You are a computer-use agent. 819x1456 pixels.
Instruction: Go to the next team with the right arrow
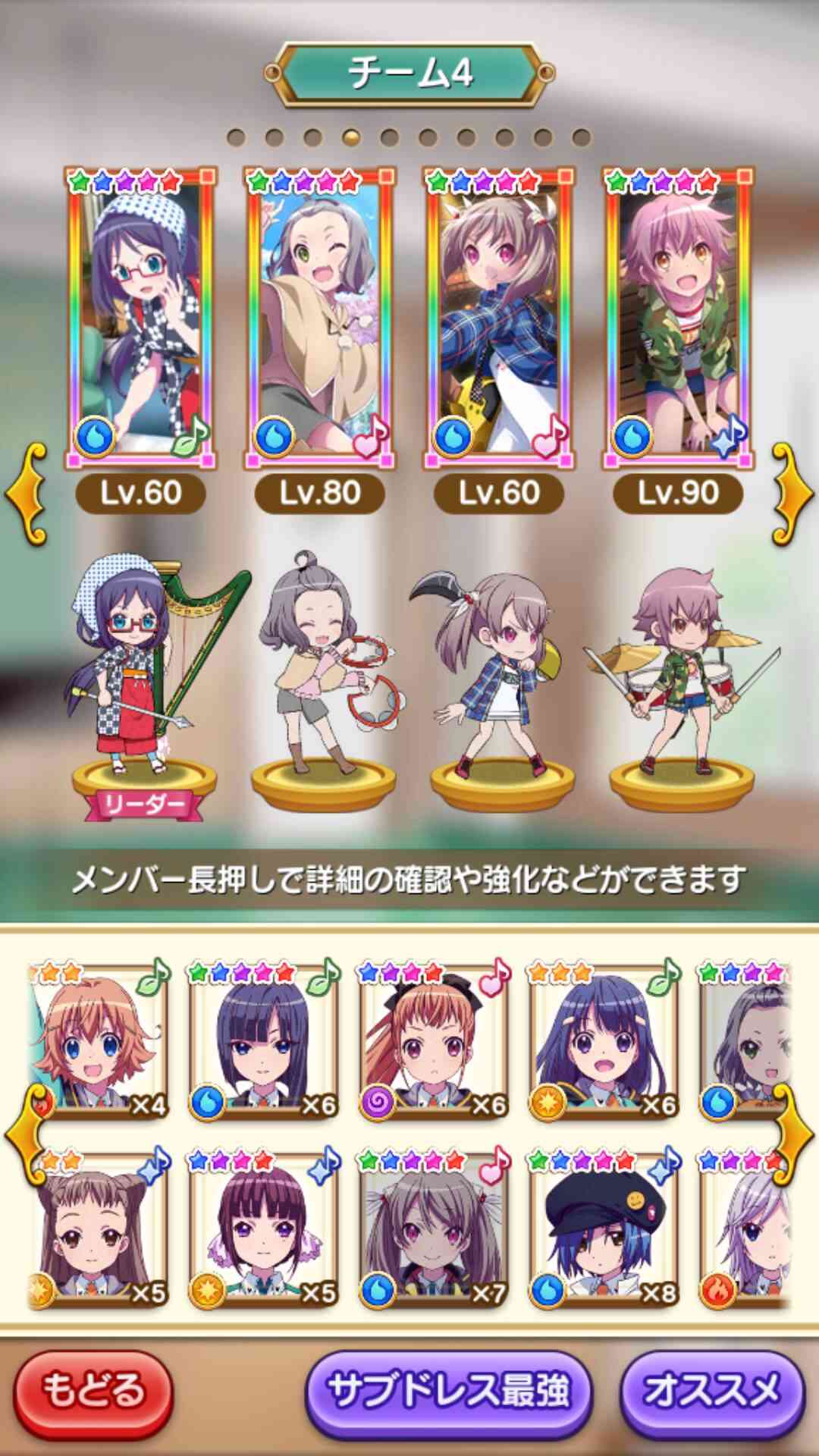793,493
